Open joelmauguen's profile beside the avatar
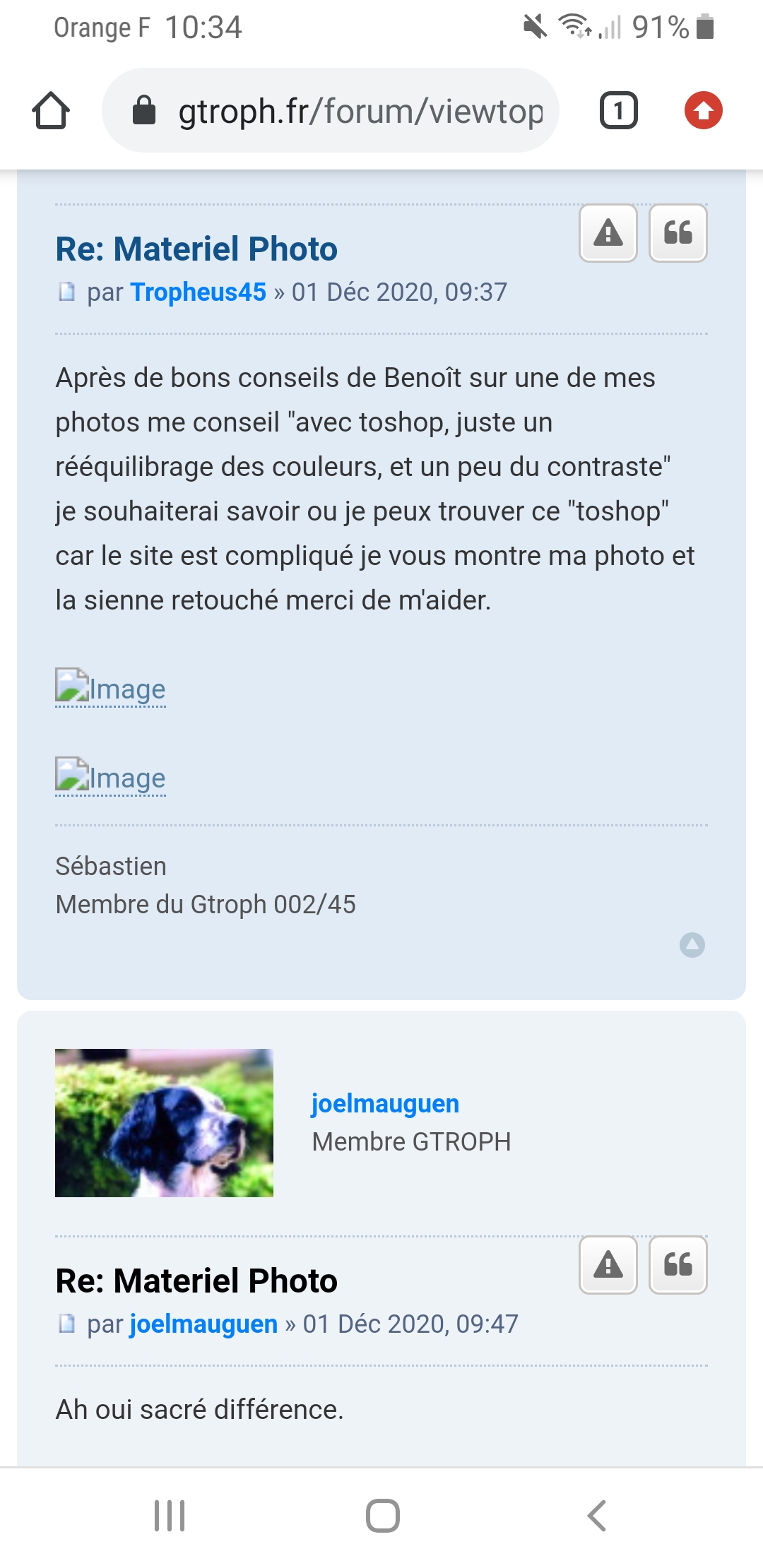Viewport: 763px width, 1568px height. click(x=385, y=1103)
